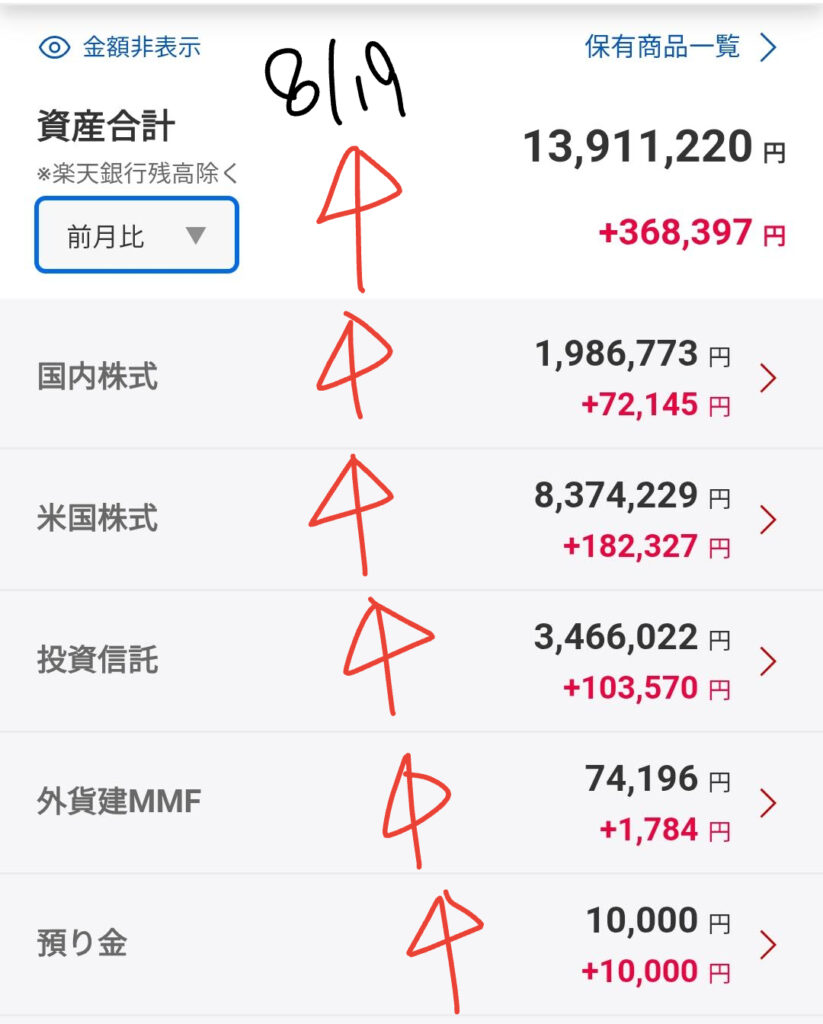Image resolution: width=823 pixels, height=1024 pixels.
Task: Open the 外貨建MMF row
Action: coord(412,803)
